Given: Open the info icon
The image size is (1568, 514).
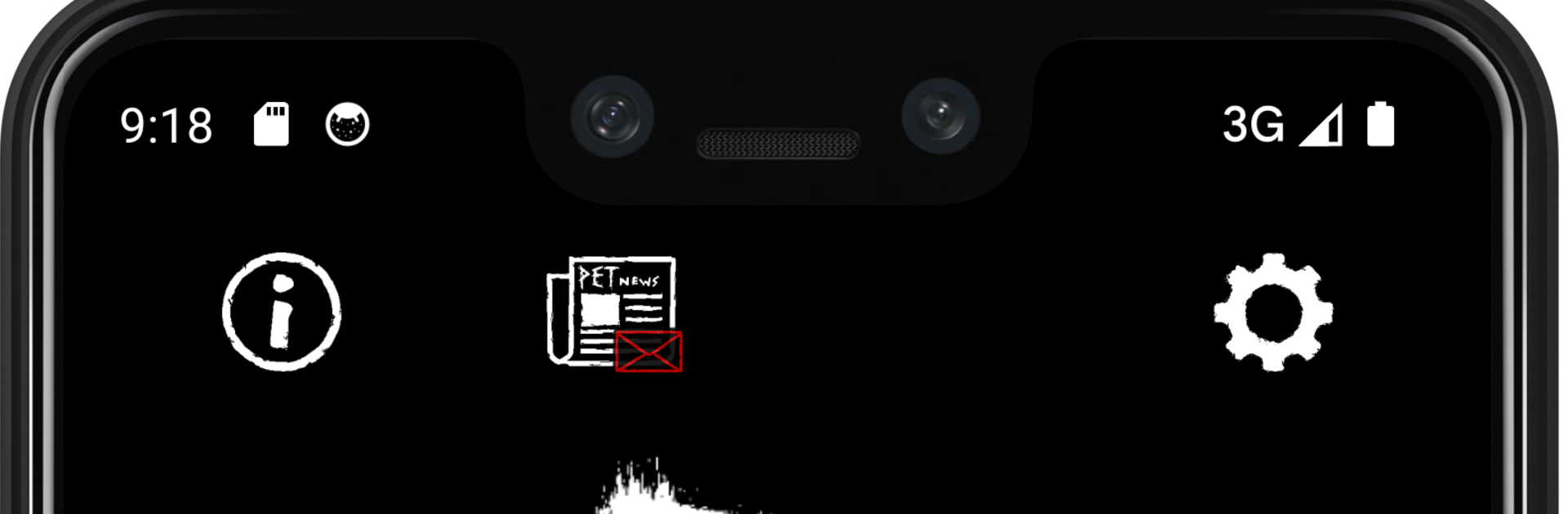Looking at the screenshot, I should pos(282,312).
